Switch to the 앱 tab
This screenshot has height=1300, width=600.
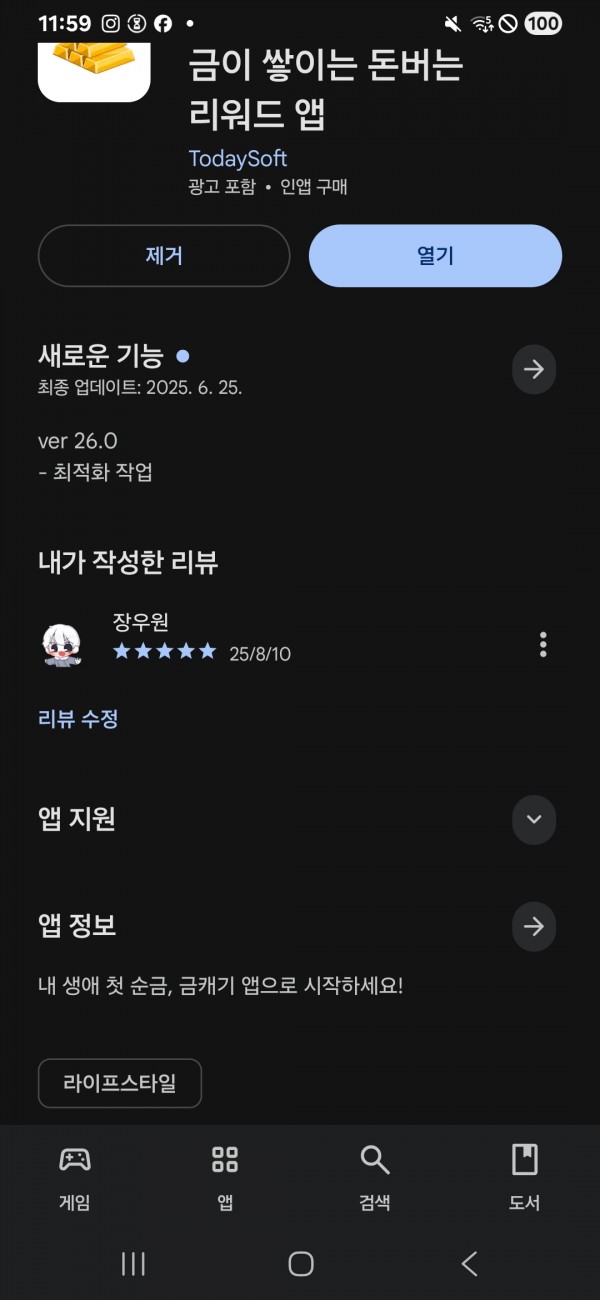pos(225,1177)
